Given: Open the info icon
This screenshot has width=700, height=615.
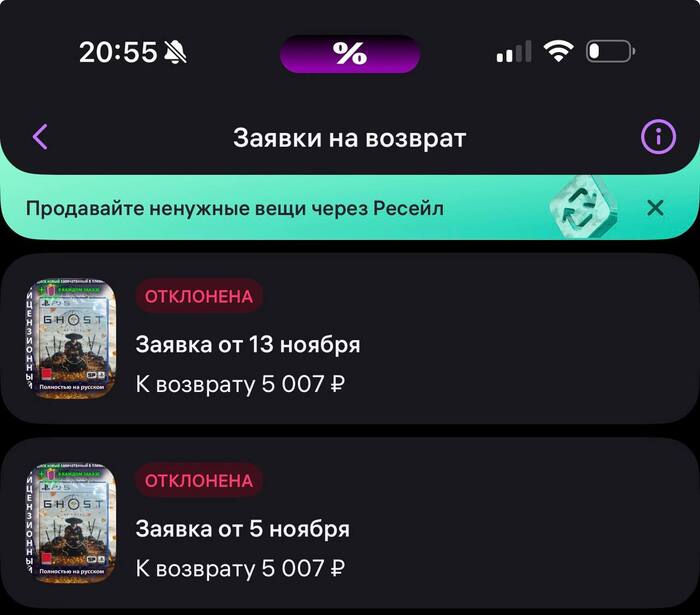Looking at the screenshot, I should (658, 137).
